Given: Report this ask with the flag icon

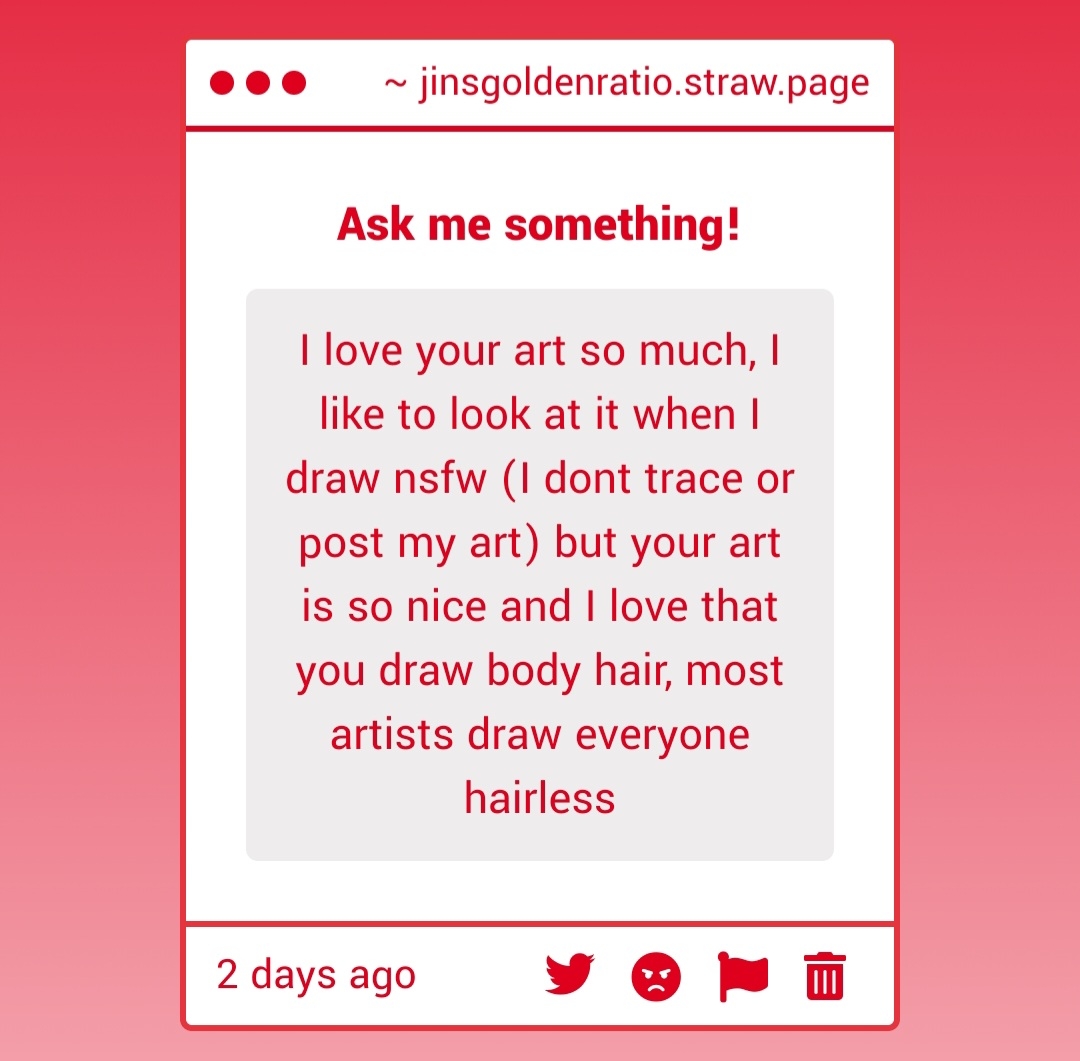Looking at the screenshot, I should pyautogui.click(x=742, y=976).
